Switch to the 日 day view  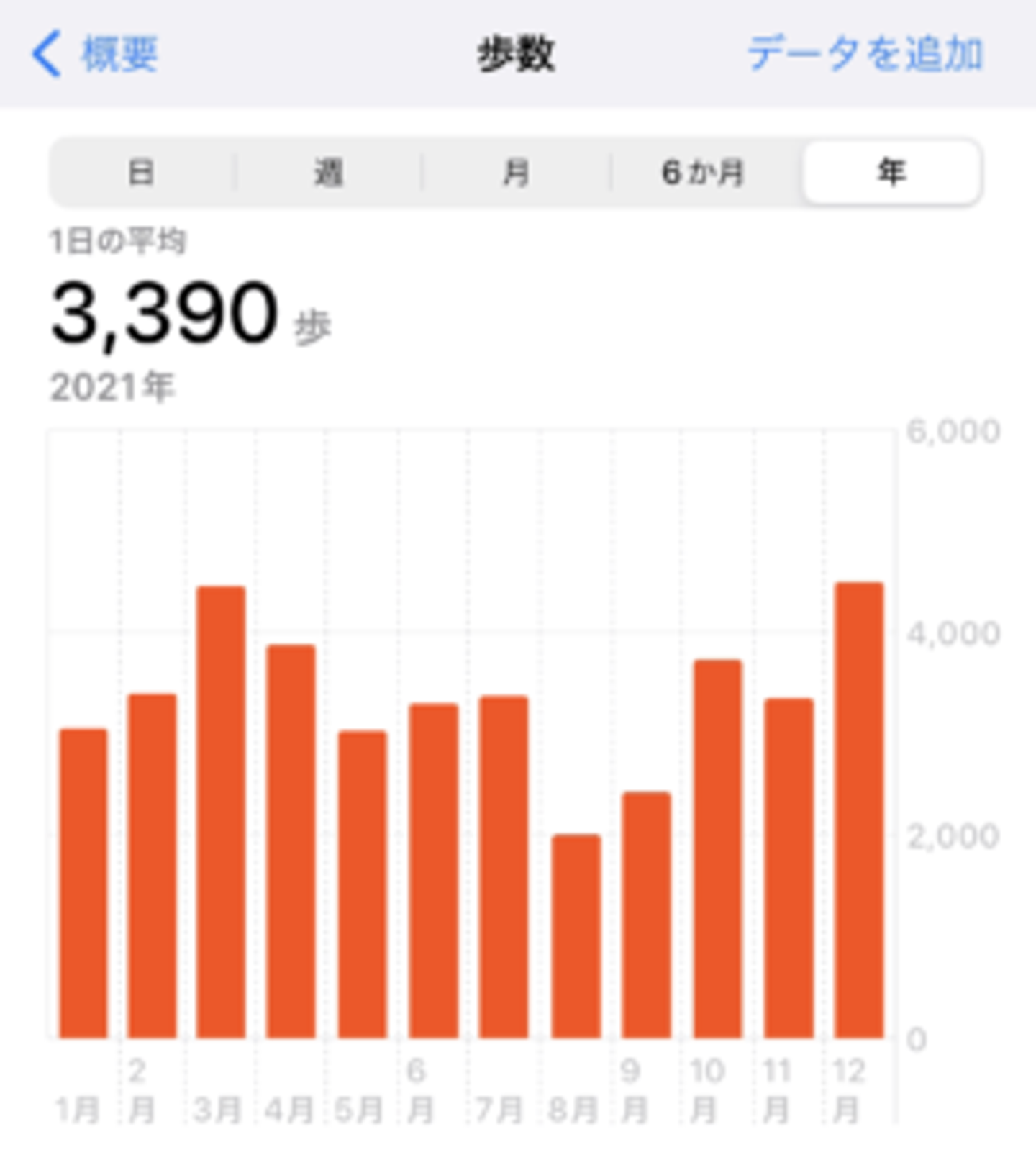[x=141, y=173]
